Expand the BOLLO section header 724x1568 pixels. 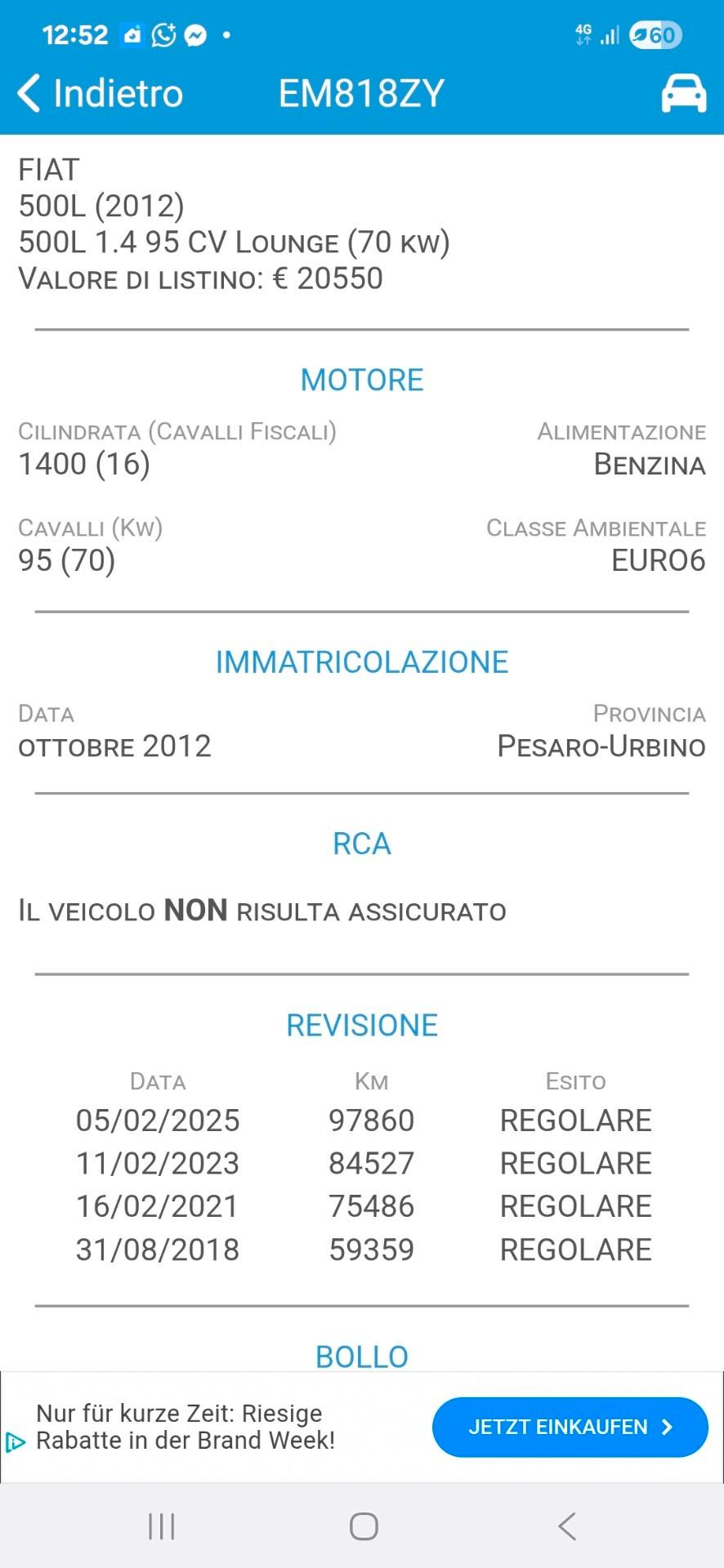(362, 1356)
